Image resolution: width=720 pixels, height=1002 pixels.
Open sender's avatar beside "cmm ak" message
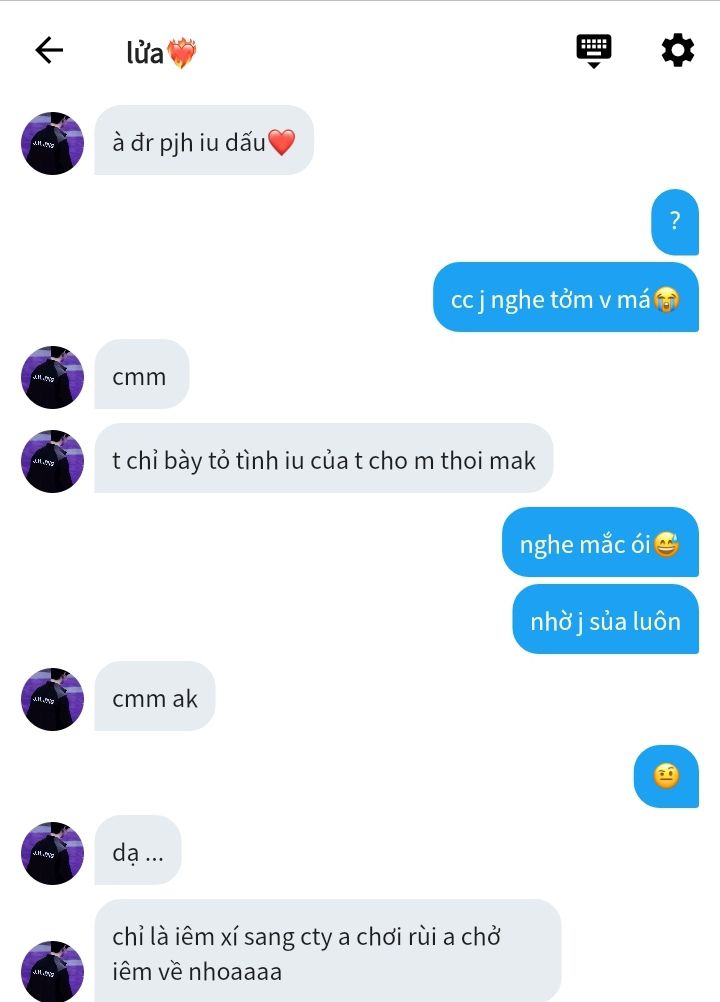[52, 699]
